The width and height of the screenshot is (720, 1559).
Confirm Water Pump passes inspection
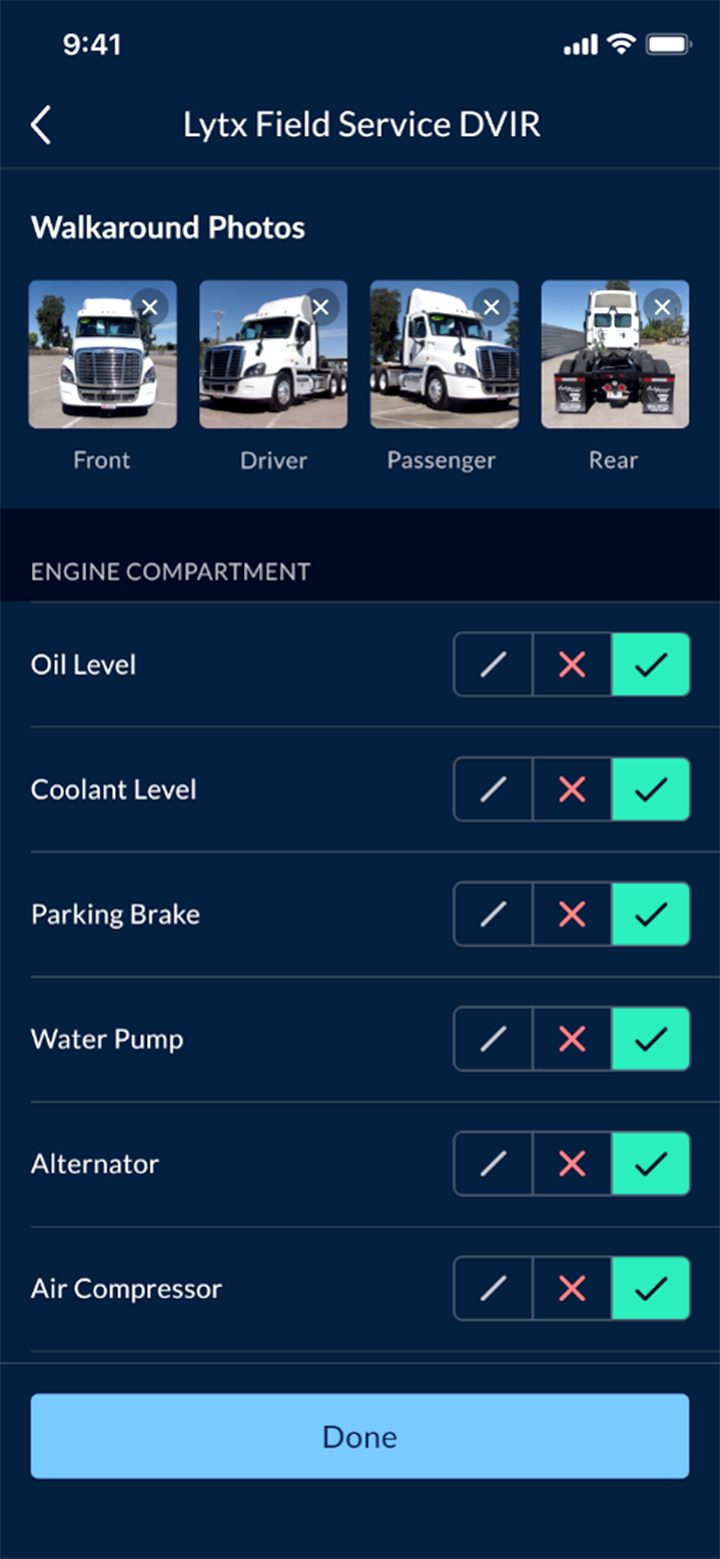pyautogui.click(x=650, y=1038)
